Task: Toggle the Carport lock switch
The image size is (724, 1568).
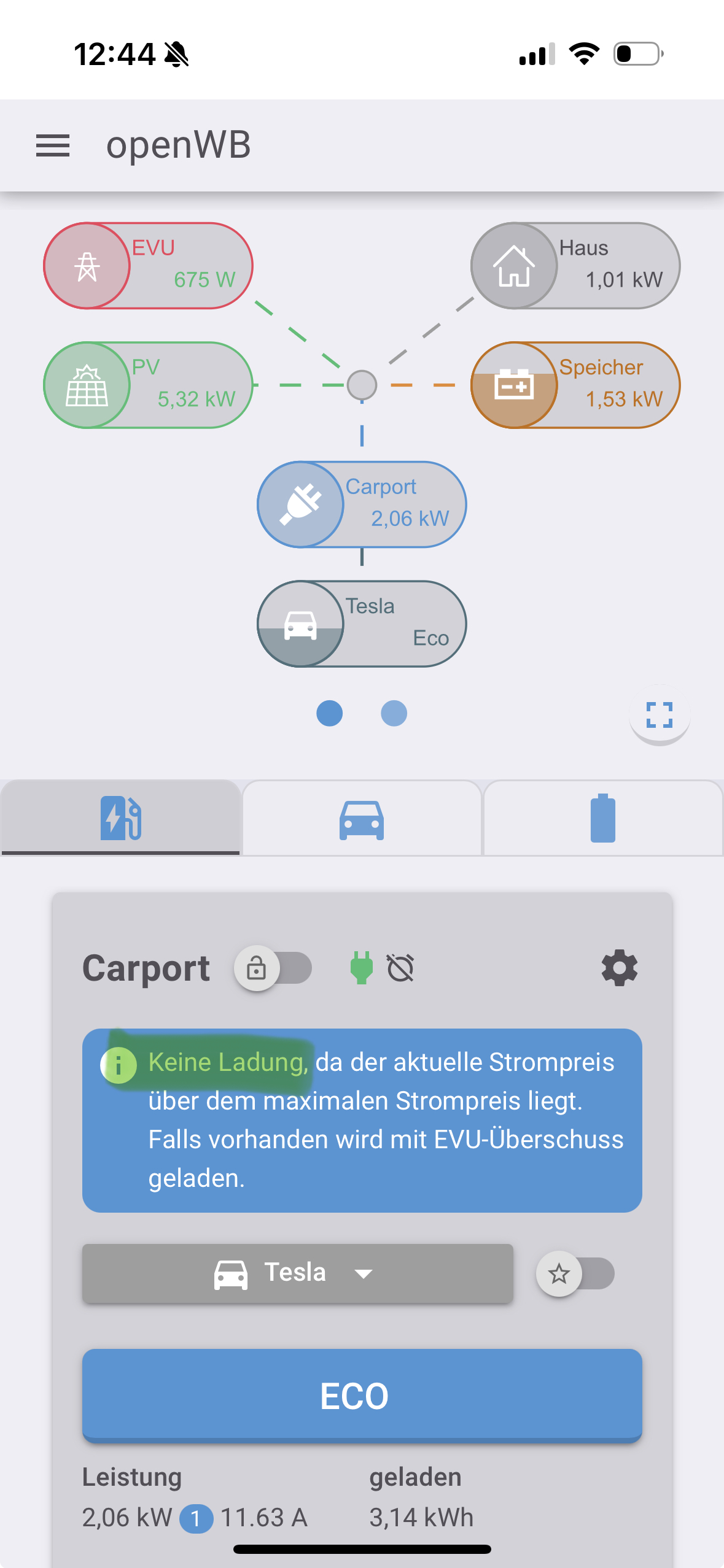Action: point(273,968)
